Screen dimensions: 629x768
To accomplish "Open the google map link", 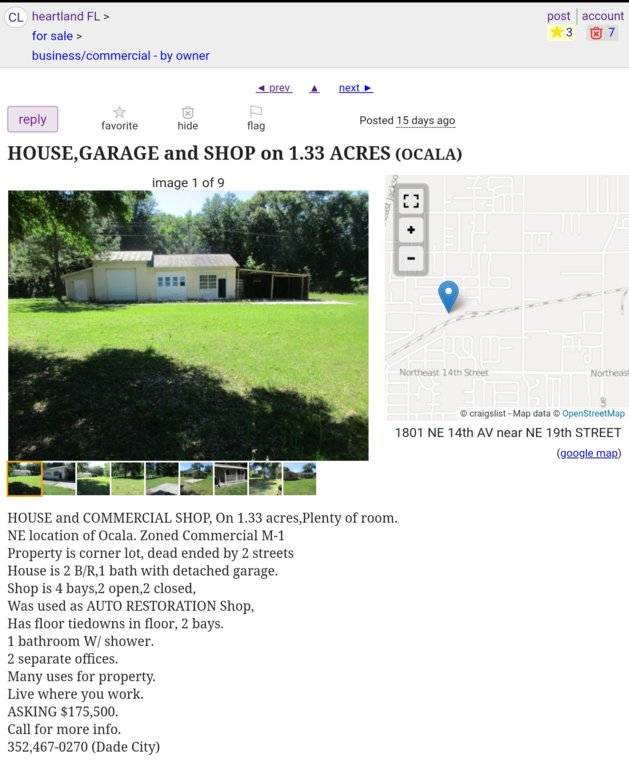I will click(x=588, y=453).
